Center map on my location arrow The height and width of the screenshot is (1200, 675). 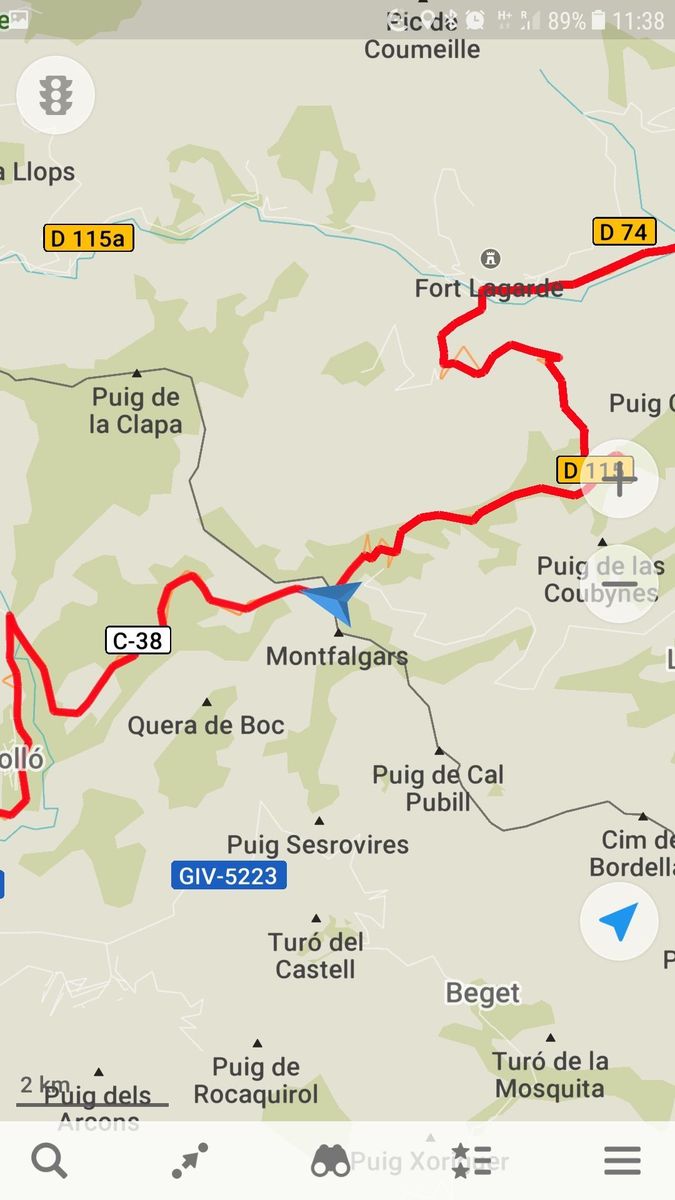(x=619, y=921)
